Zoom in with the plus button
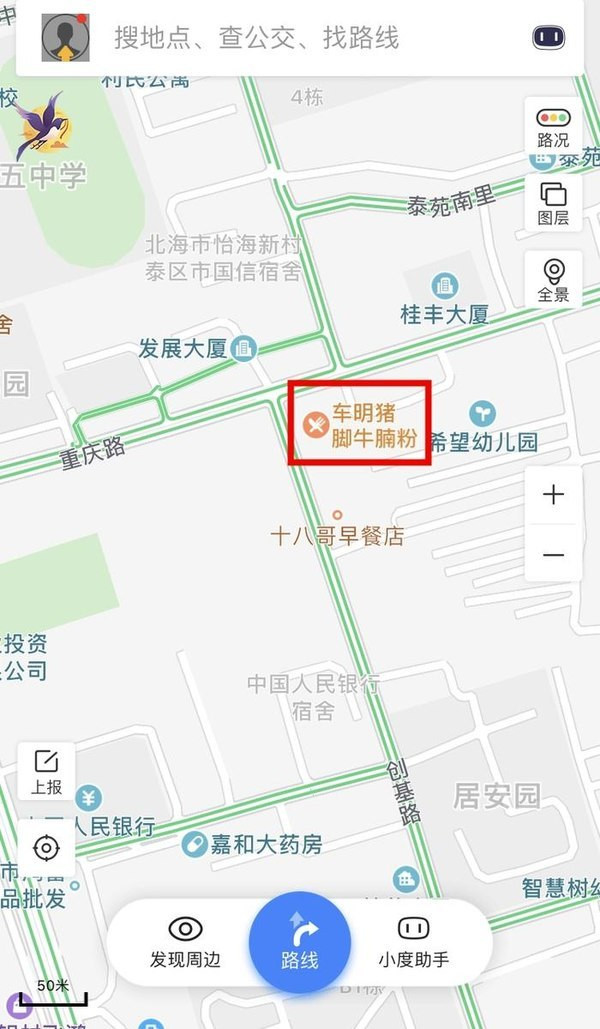The height and width of the screenshot is (1029, 600). [x=554, y=495]
